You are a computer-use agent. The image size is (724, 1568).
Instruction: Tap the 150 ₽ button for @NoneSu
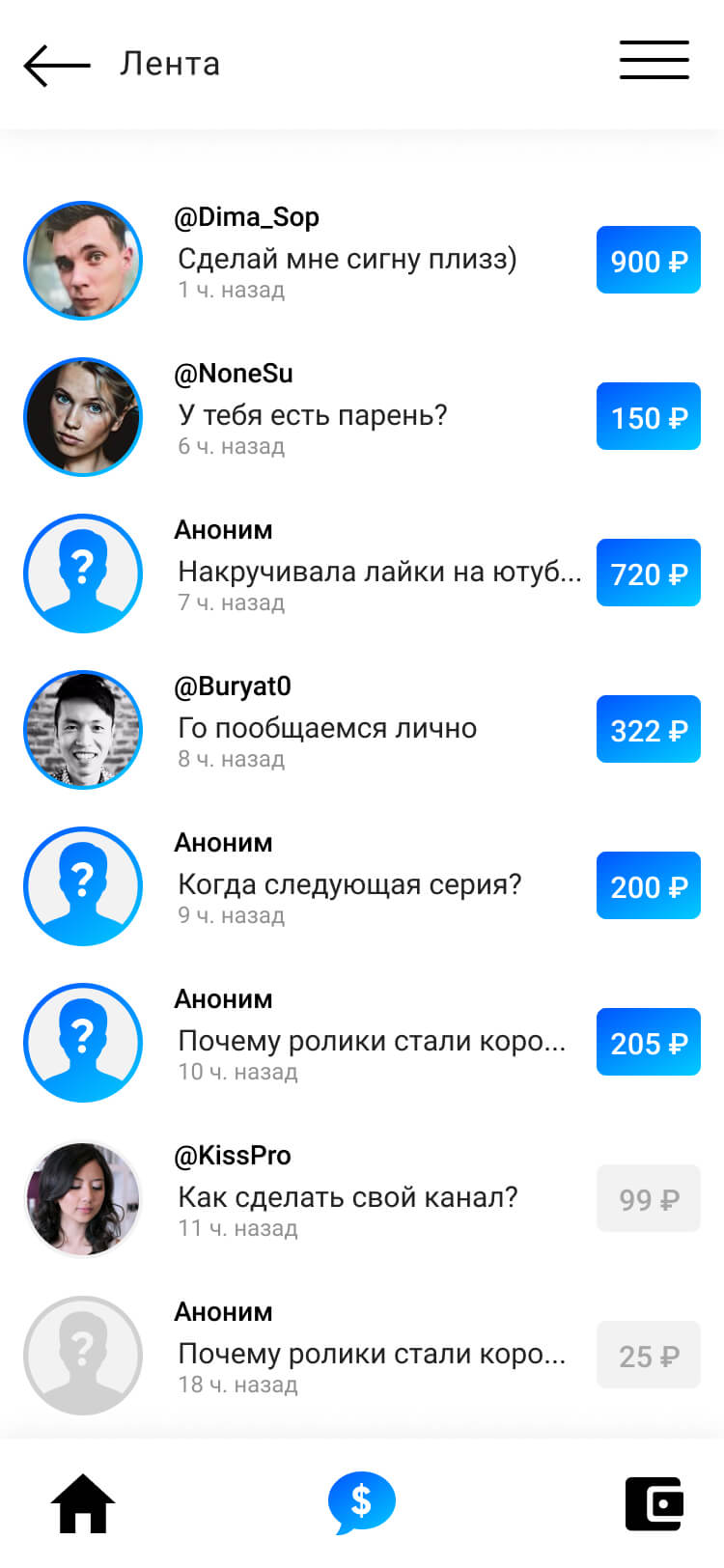click(648, 417)
